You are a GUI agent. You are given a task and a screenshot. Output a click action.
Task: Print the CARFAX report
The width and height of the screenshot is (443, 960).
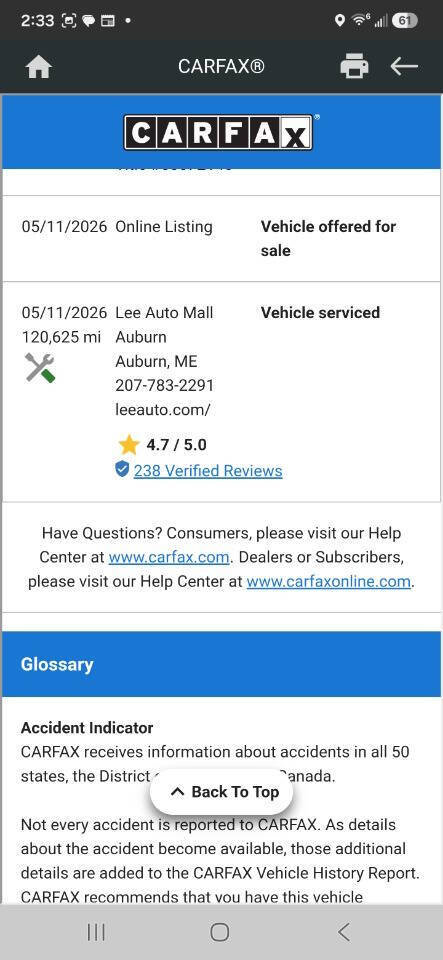click(354, 66)
